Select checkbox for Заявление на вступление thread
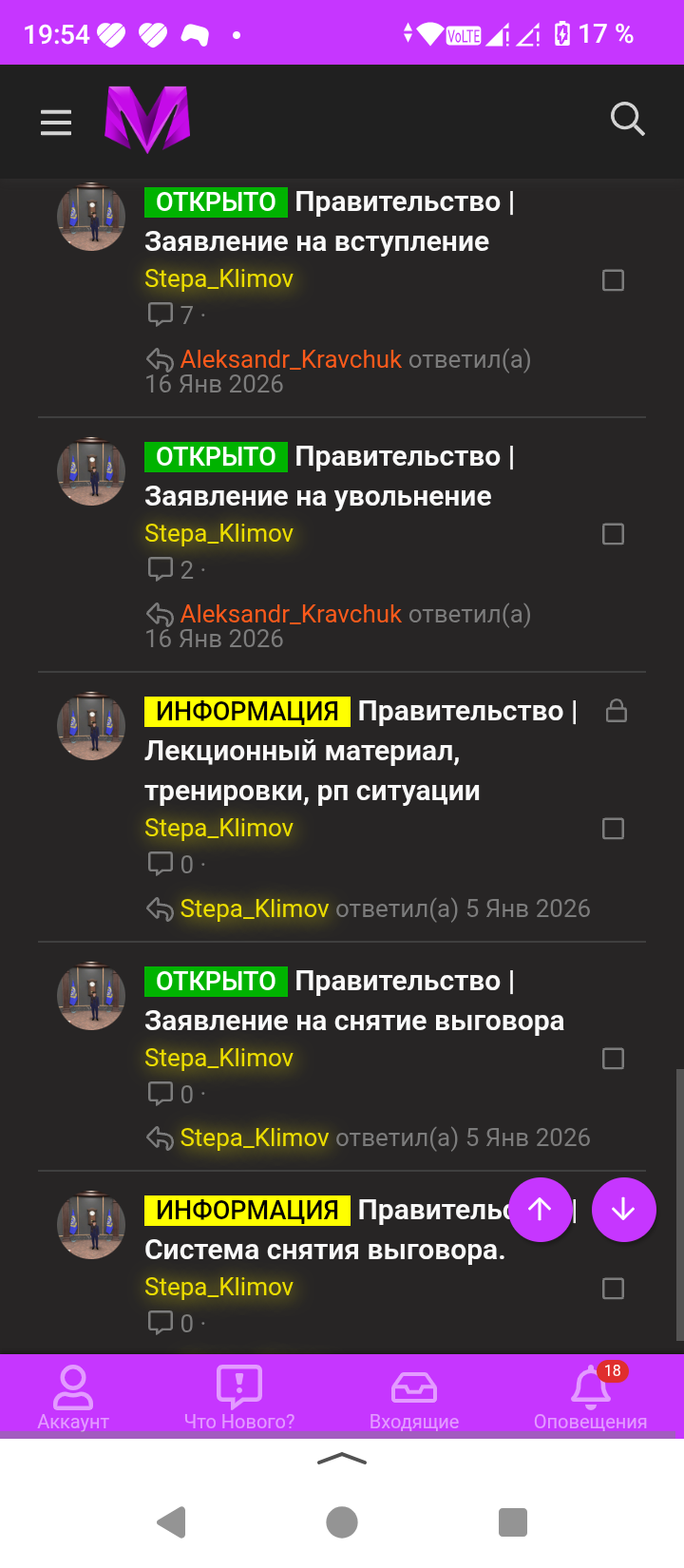This screenshot has width=684, height=1568. point(614,280)
